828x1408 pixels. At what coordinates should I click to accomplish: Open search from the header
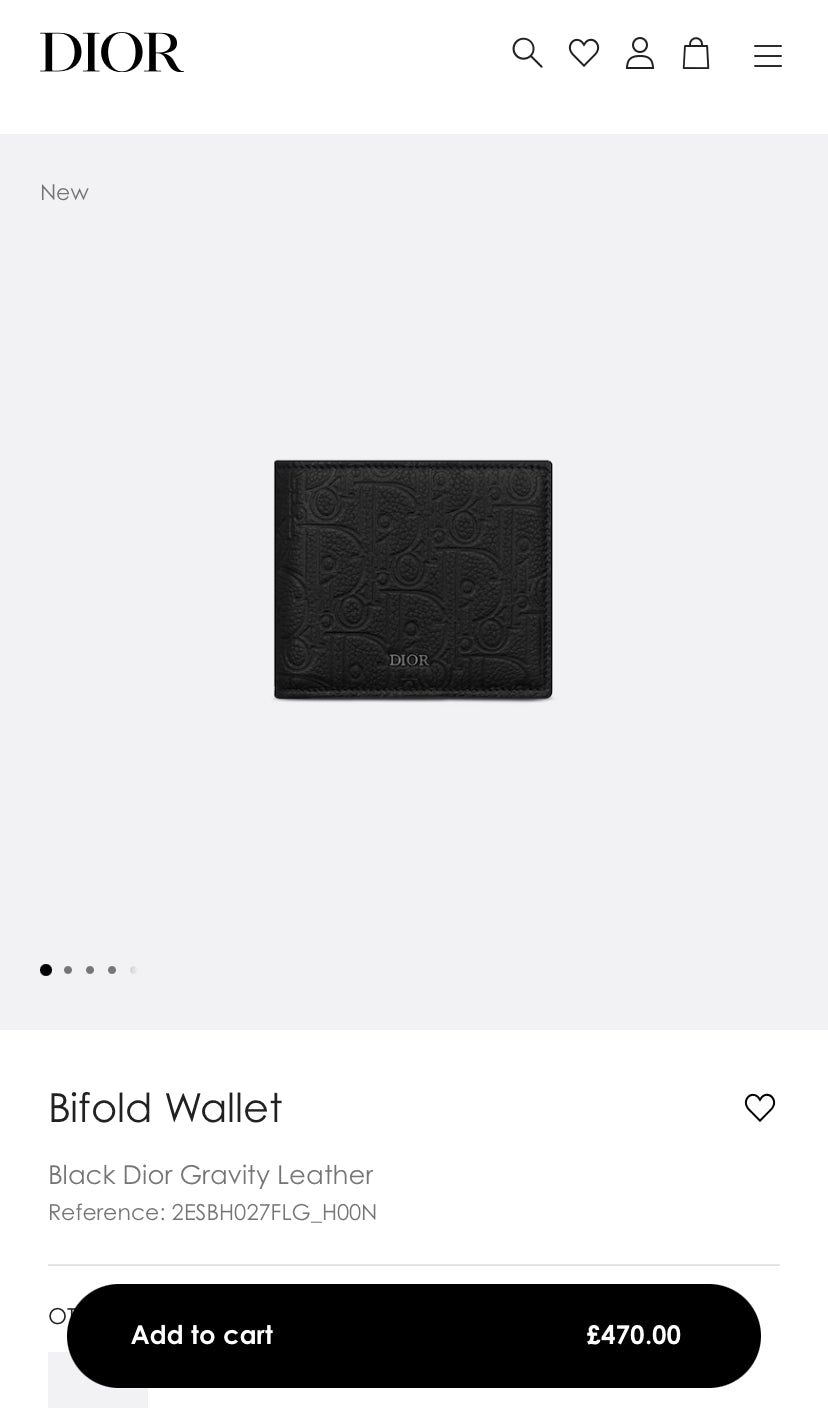[527, 53]
